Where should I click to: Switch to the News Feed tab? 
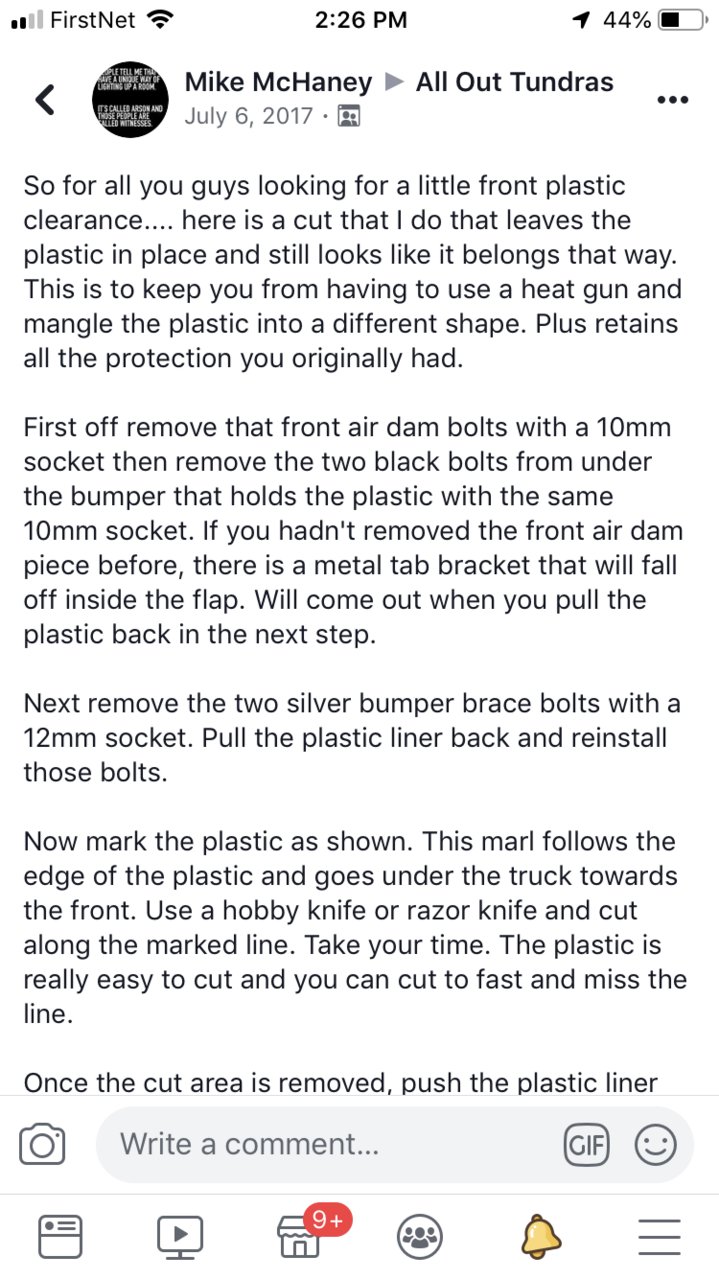pos(60,1237)
